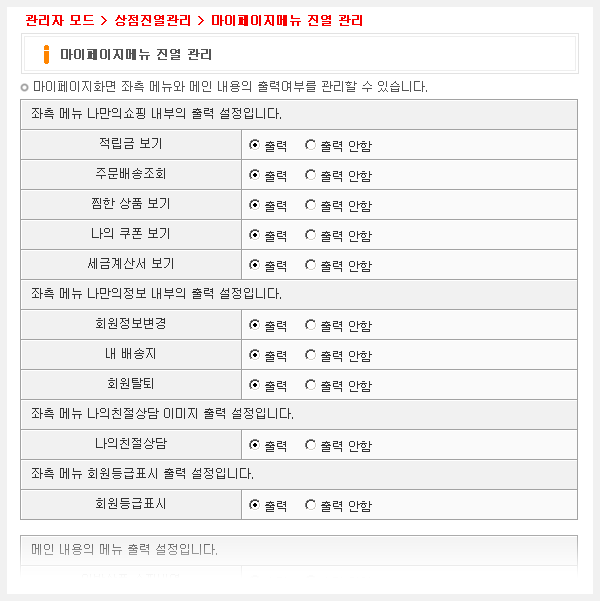Select 출력 for 적립금 보기
Screen dimensions: 600x601
point(255,145)
